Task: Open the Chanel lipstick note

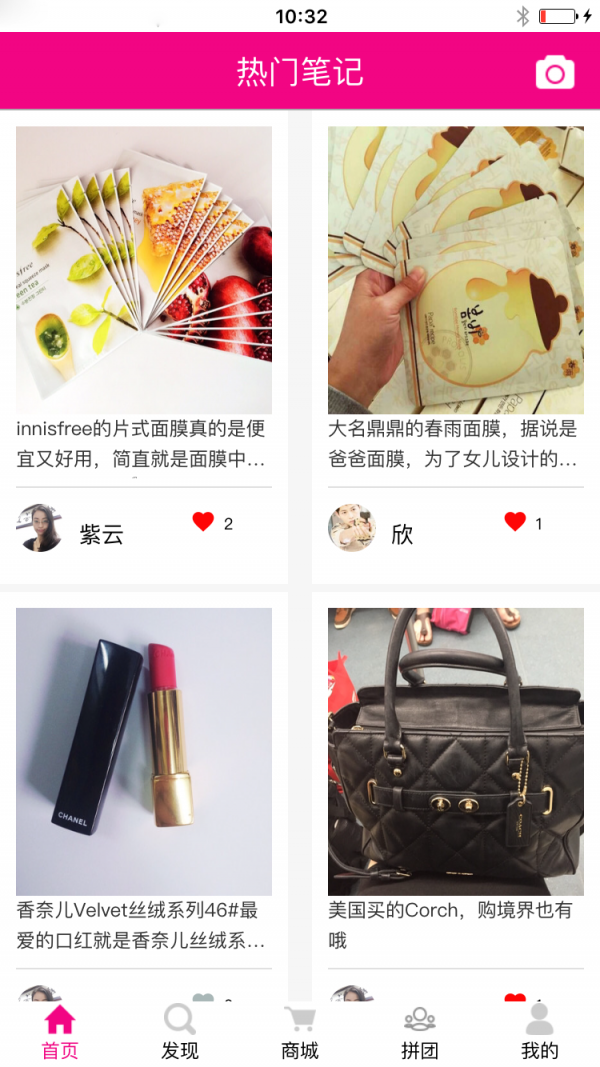Action: (x=144, y=751)
